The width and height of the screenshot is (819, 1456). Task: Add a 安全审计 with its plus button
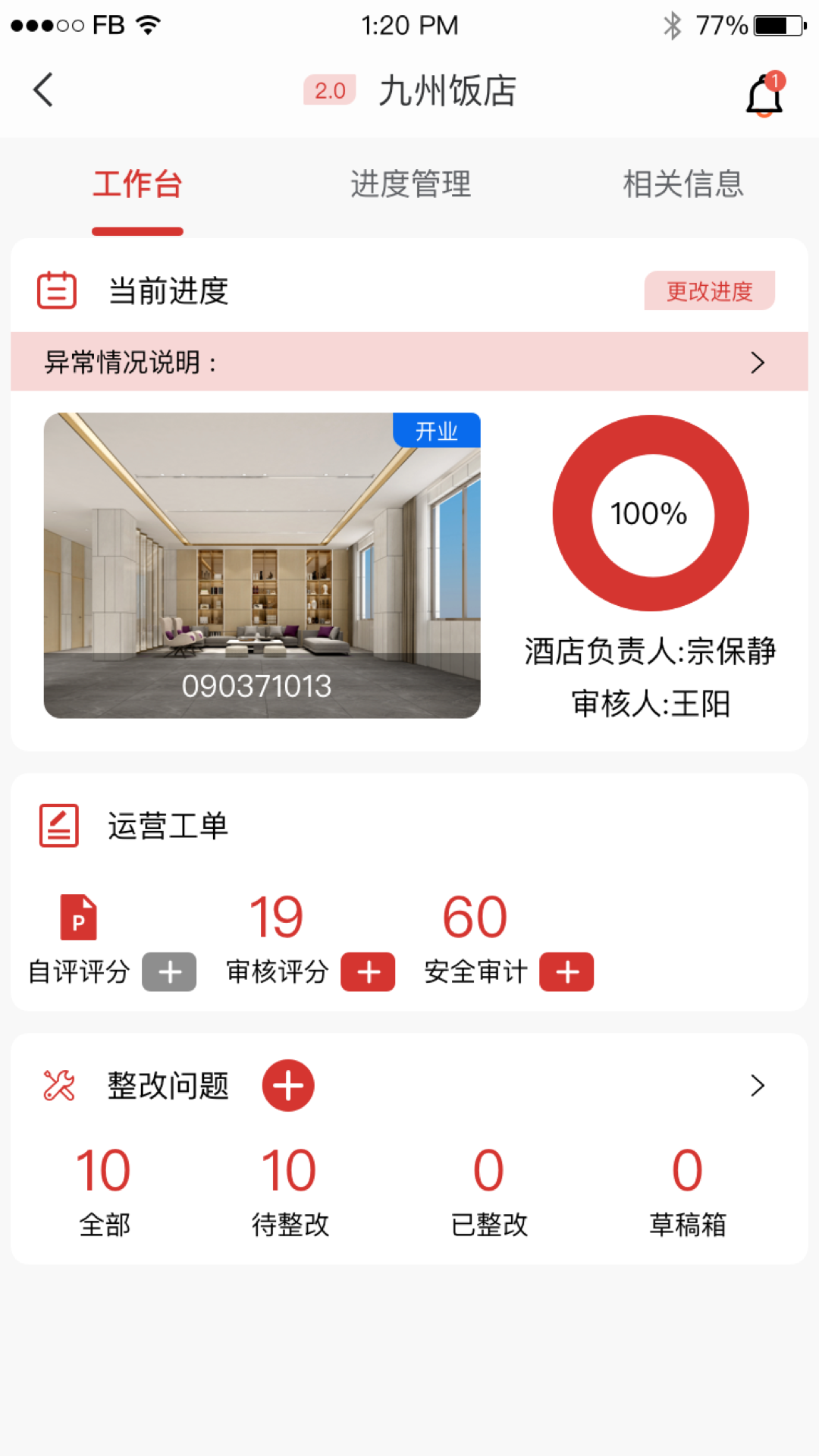pos(566,971)
